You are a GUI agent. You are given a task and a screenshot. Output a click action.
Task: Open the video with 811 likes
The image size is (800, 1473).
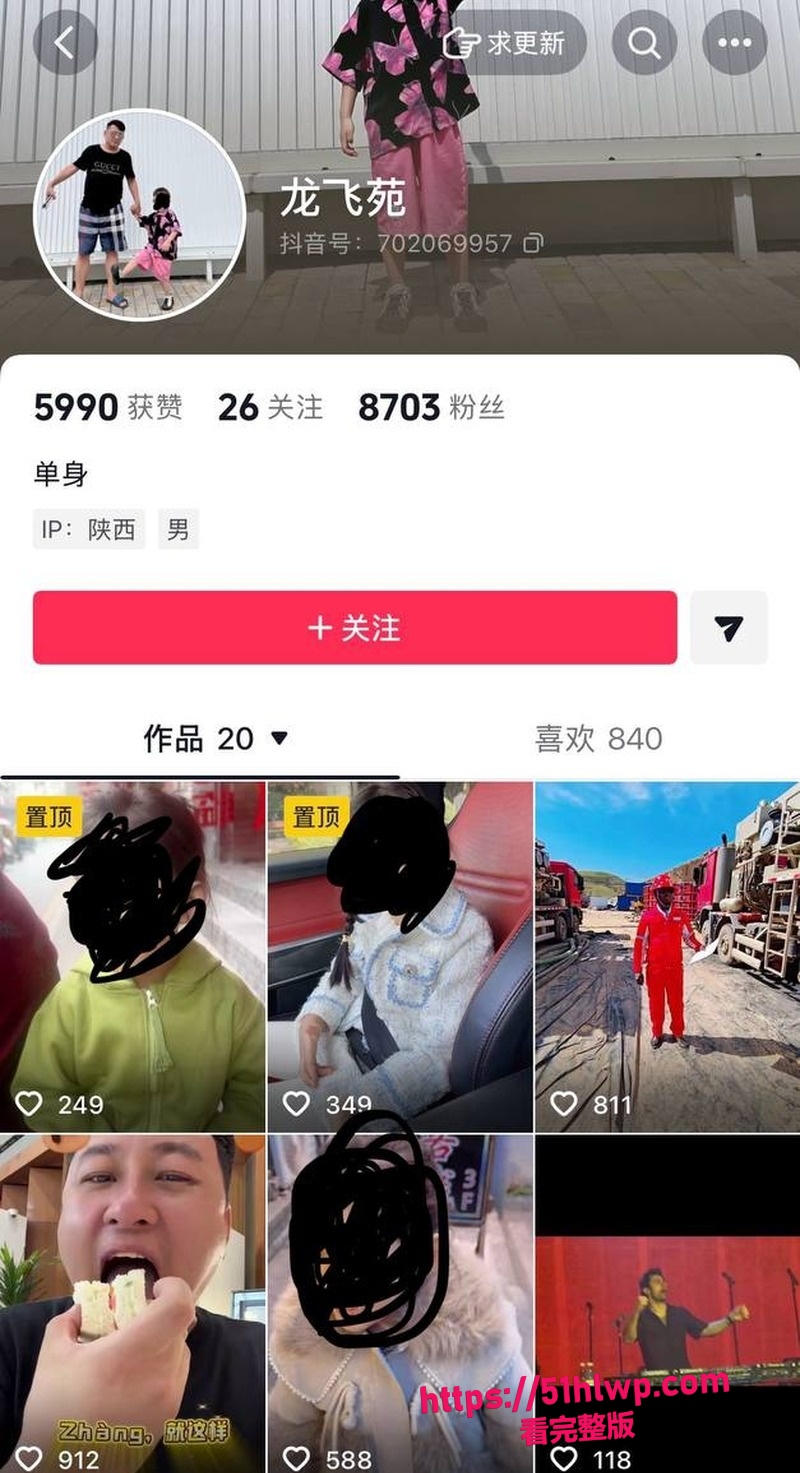668,957
